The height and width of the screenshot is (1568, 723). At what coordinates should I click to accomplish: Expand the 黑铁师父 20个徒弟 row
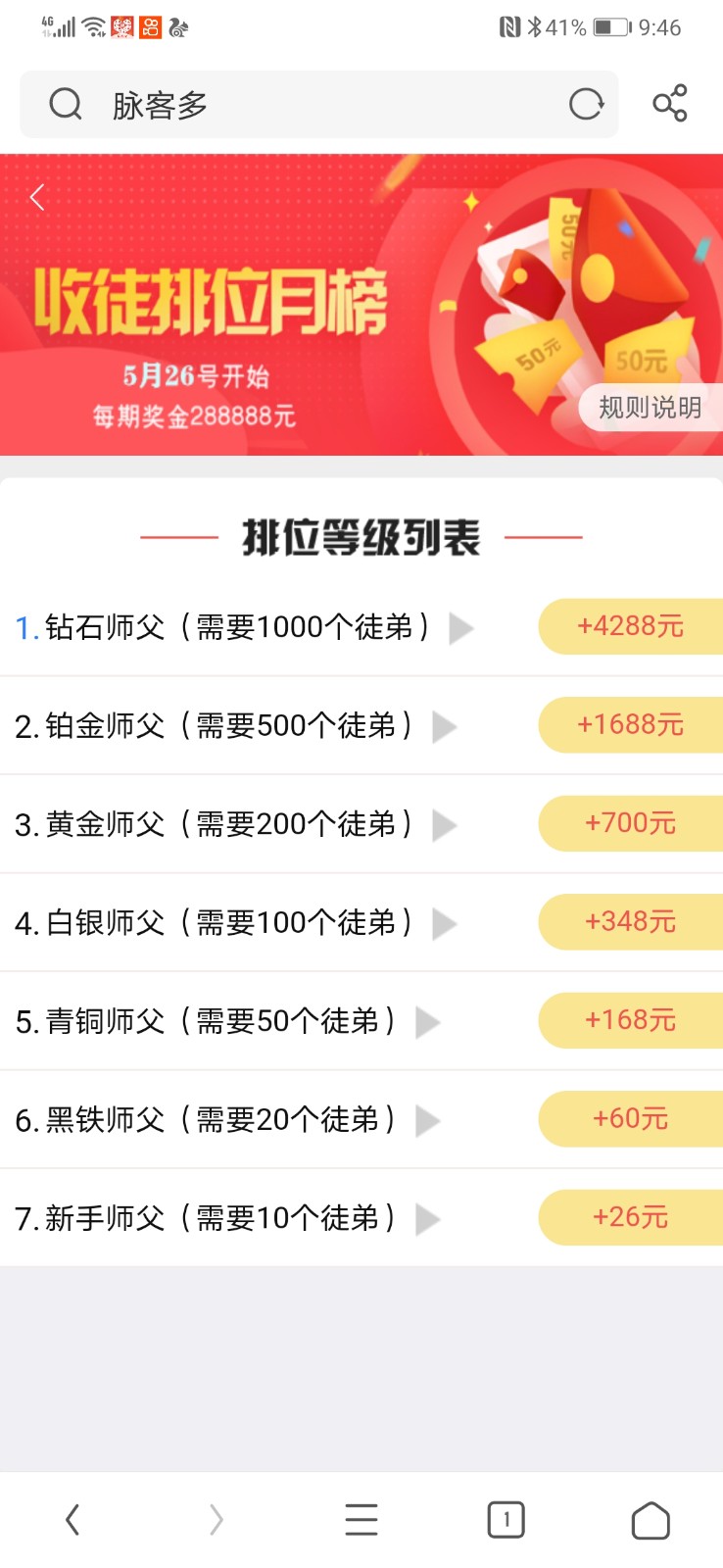click(427, 1120)
